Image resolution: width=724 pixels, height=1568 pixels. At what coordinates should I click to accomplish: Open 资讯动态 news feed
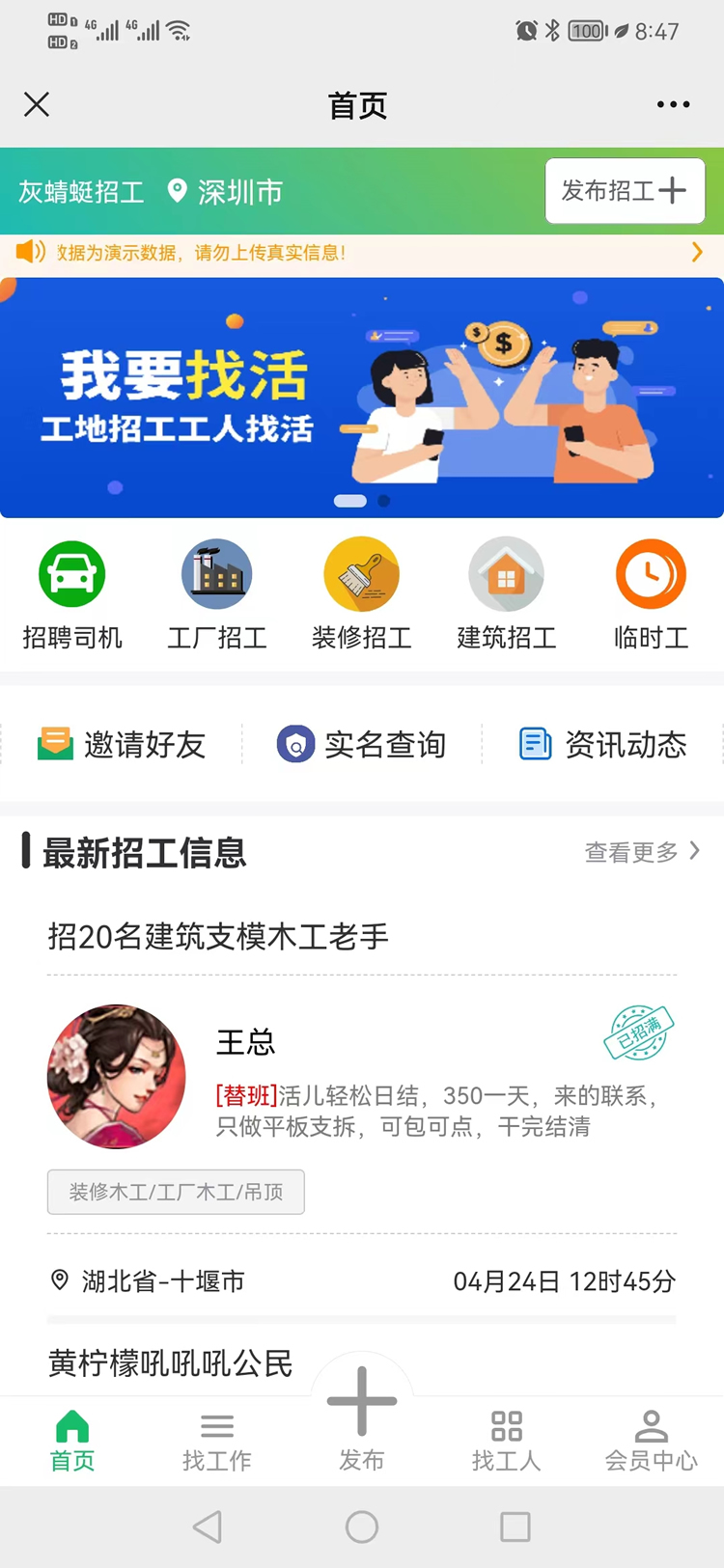pos(602,744)
